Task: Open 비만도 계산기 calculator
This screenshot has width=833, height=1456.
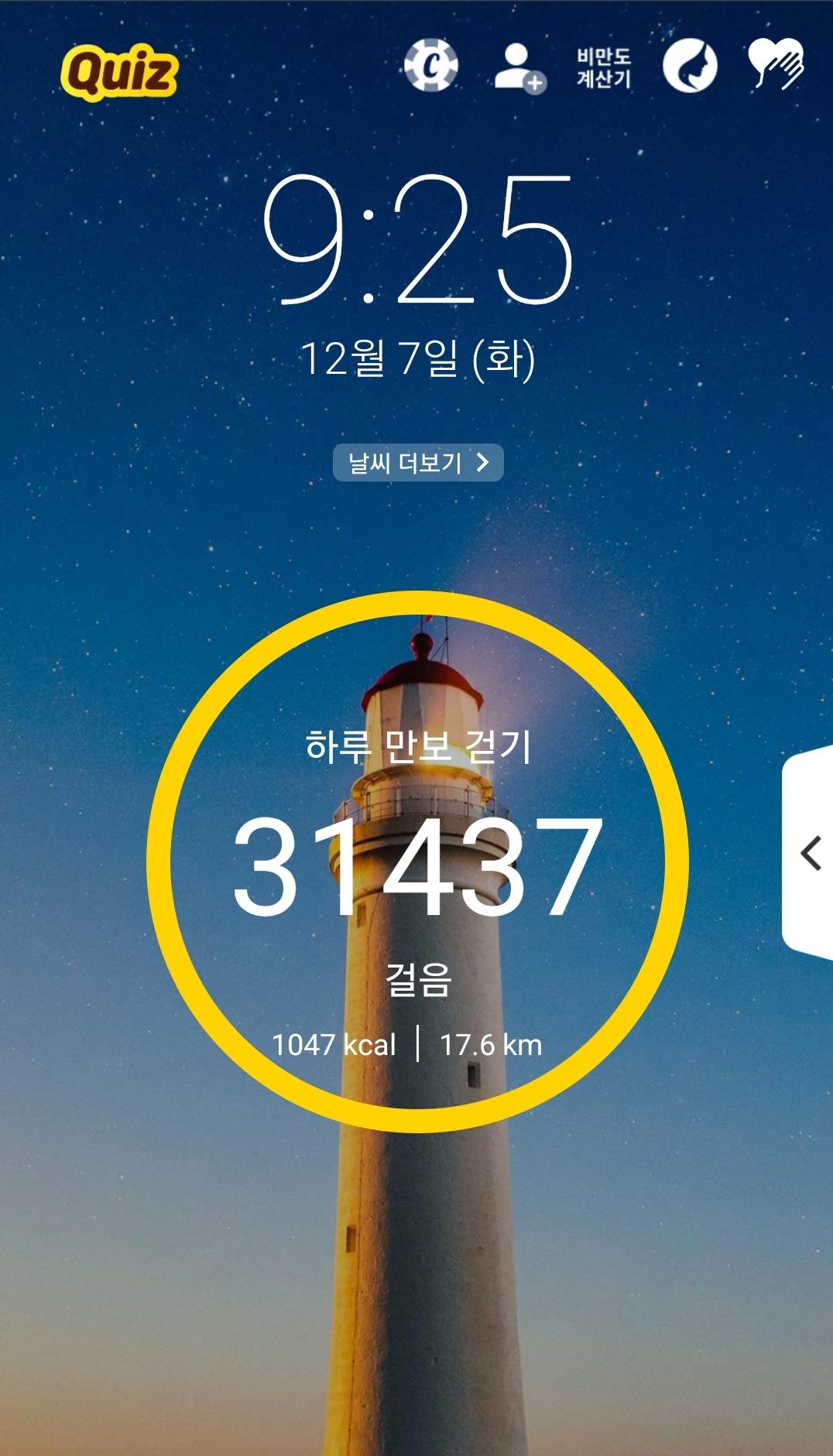Action: coord(604,67)
